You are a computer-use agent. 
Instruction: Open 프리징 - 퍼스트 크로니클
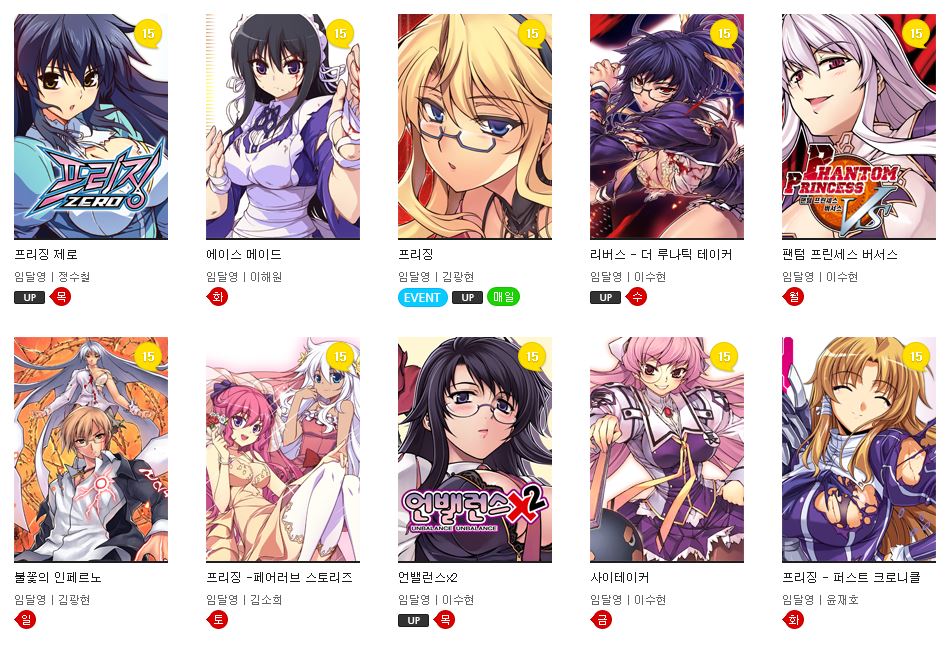tap(859, 450)
